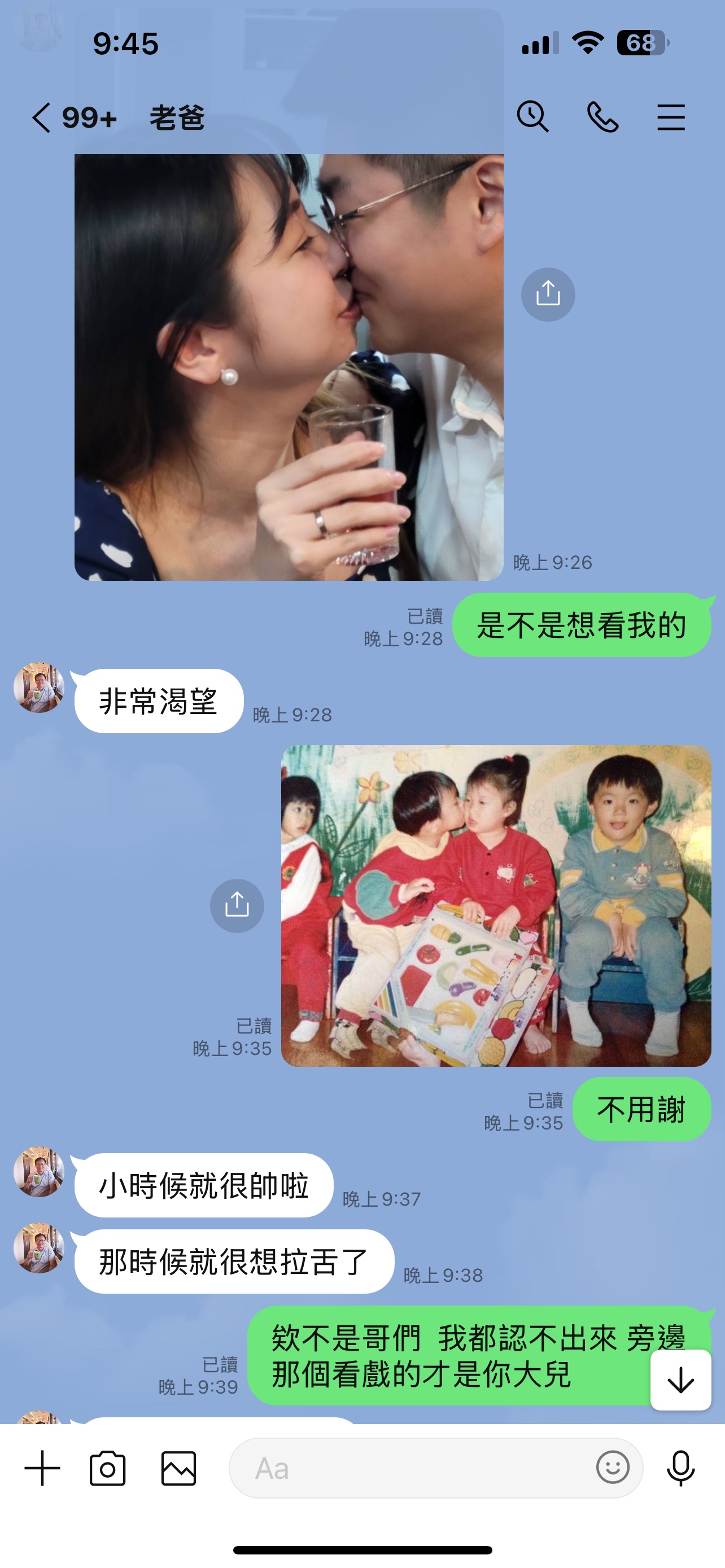725x1568 pixels.
Task: Go back to the chat list
Action: (x=41, y=117)
